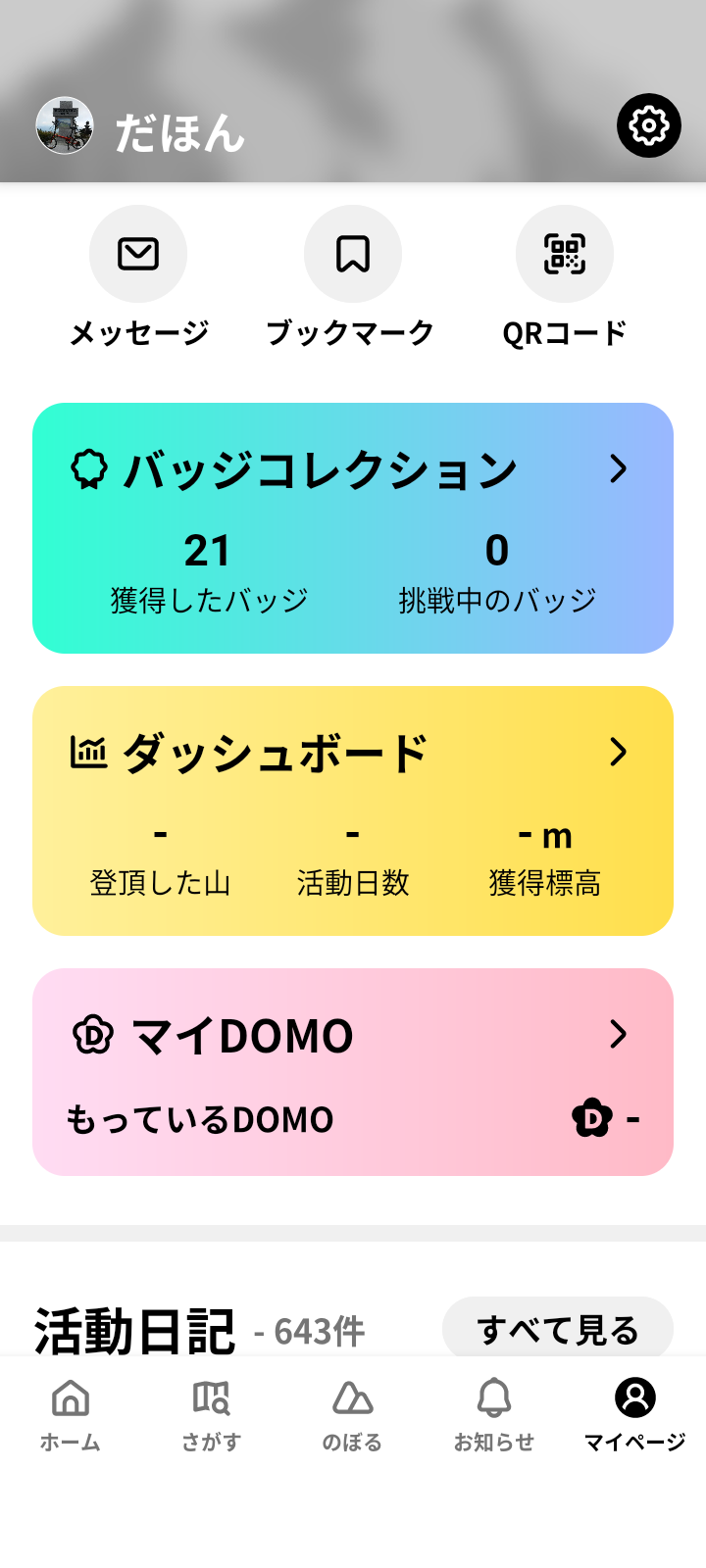Expand the バッジコレクション card chevron
706x1568 pixels.
tap(618, 470)
